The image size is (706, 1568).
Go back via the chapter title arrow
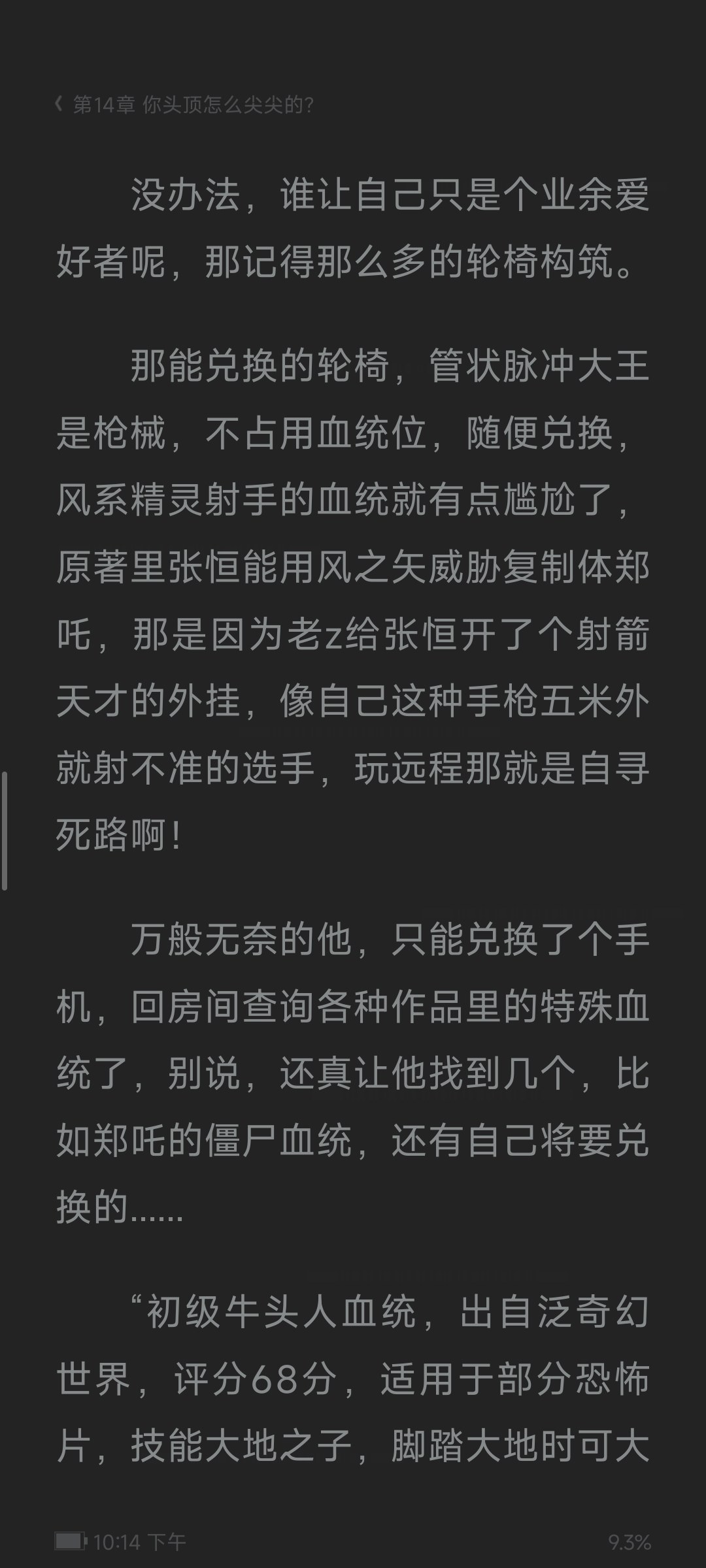[58, 104]
